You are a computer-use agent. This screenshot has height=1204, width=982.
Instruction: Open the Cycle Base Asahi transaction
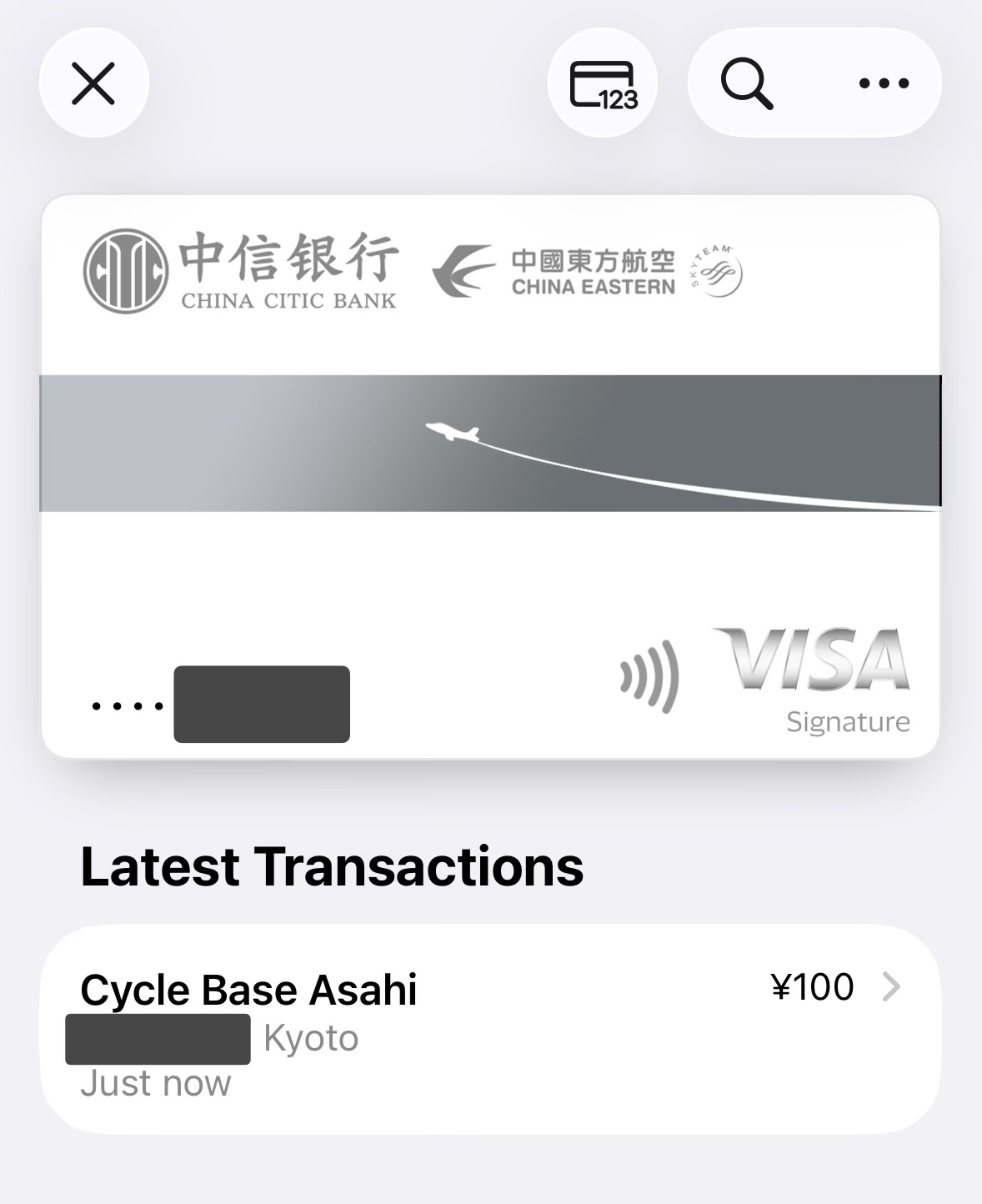point(490,1029)
